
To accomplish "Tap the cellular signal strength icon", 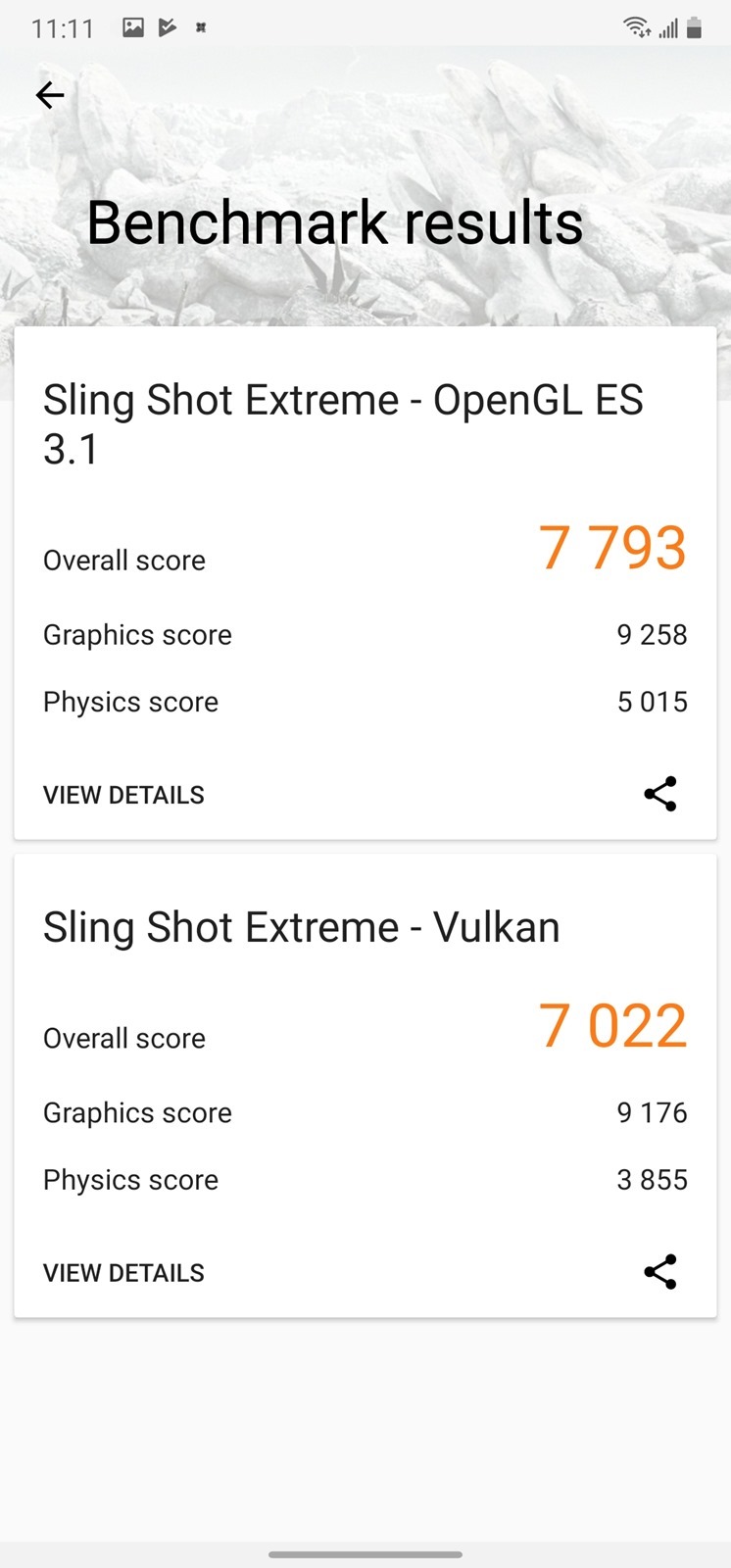I will click(667, 28).
